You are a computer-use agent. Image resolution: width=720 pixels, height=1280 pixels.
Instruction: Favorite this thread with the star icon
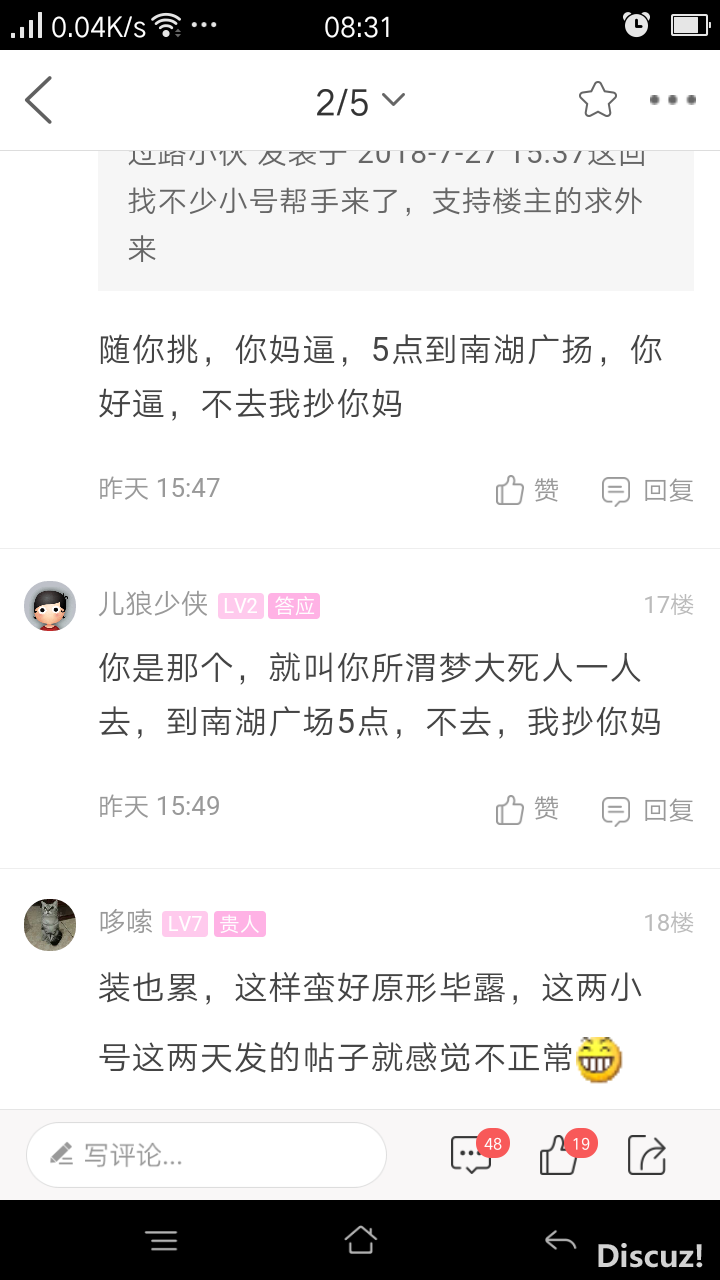(597, 100)
